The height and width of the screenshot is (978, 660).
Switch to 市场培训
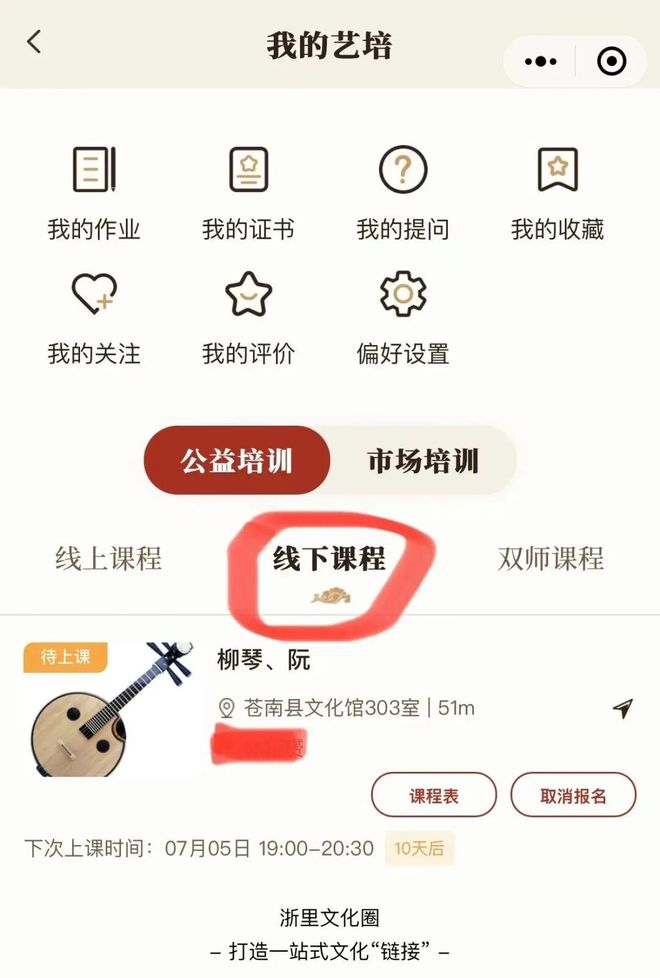pos(423,461)
